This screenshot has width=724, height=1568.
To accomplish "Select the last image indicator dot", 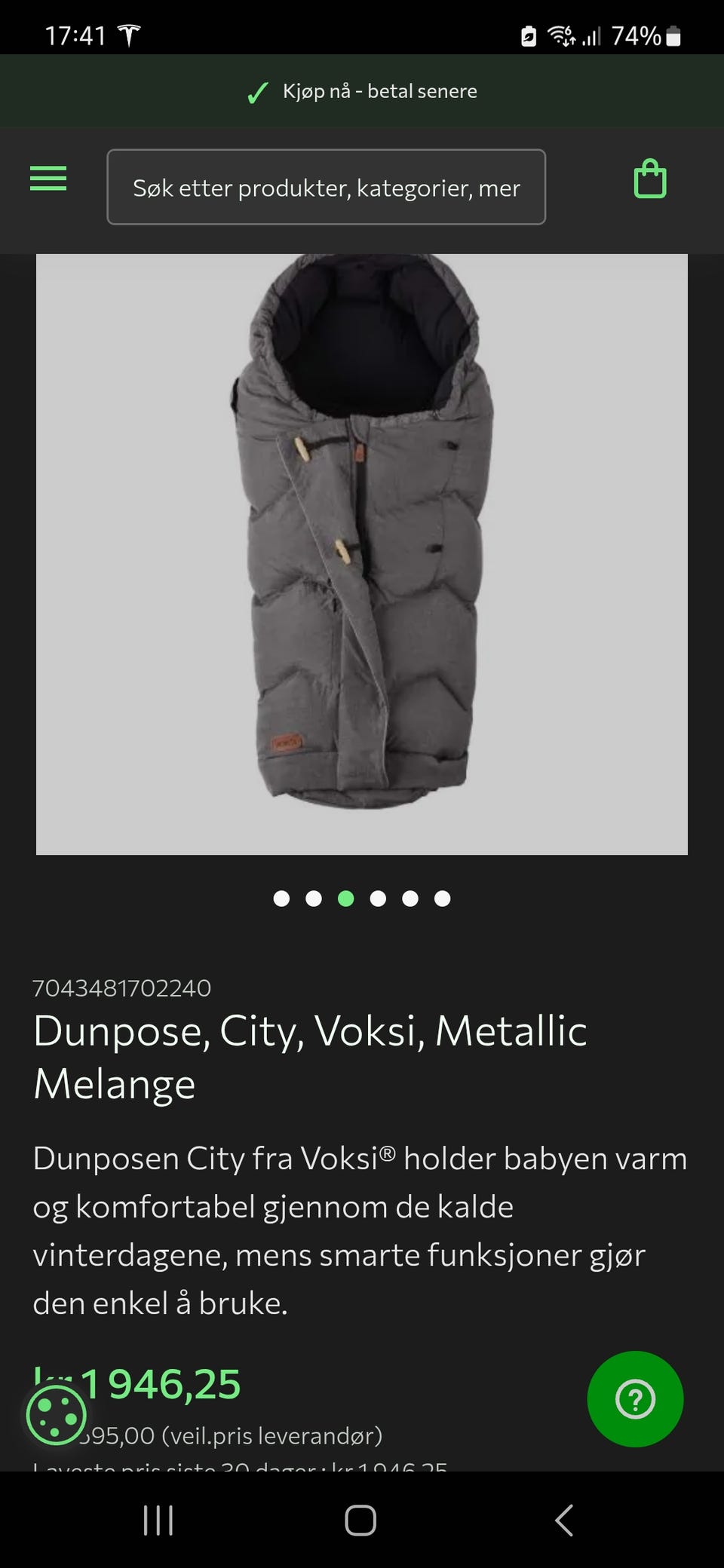I will tap(443, 899).
